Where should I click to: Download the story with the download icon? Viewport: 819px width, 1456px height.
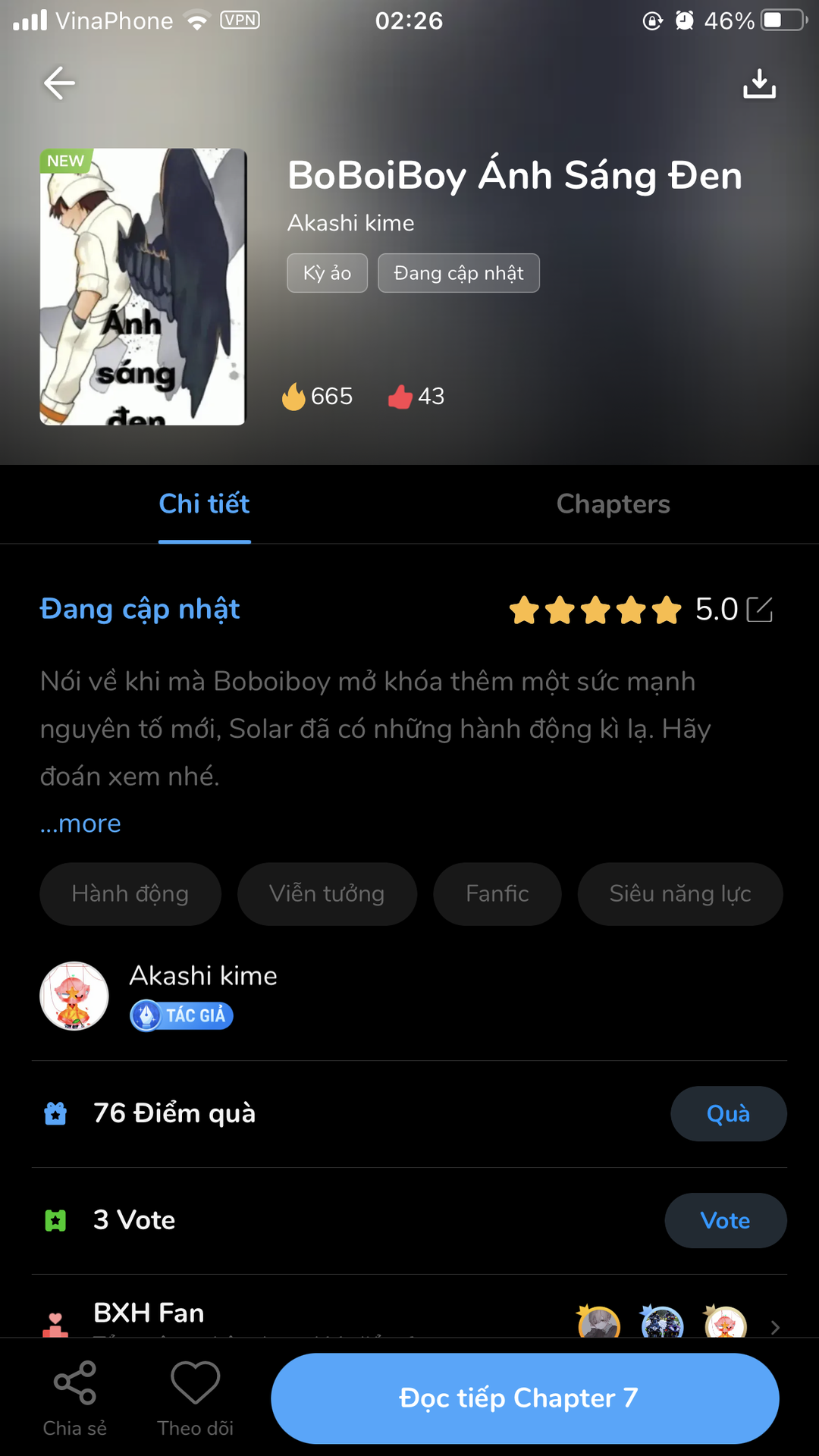click(x=759, y=83)
